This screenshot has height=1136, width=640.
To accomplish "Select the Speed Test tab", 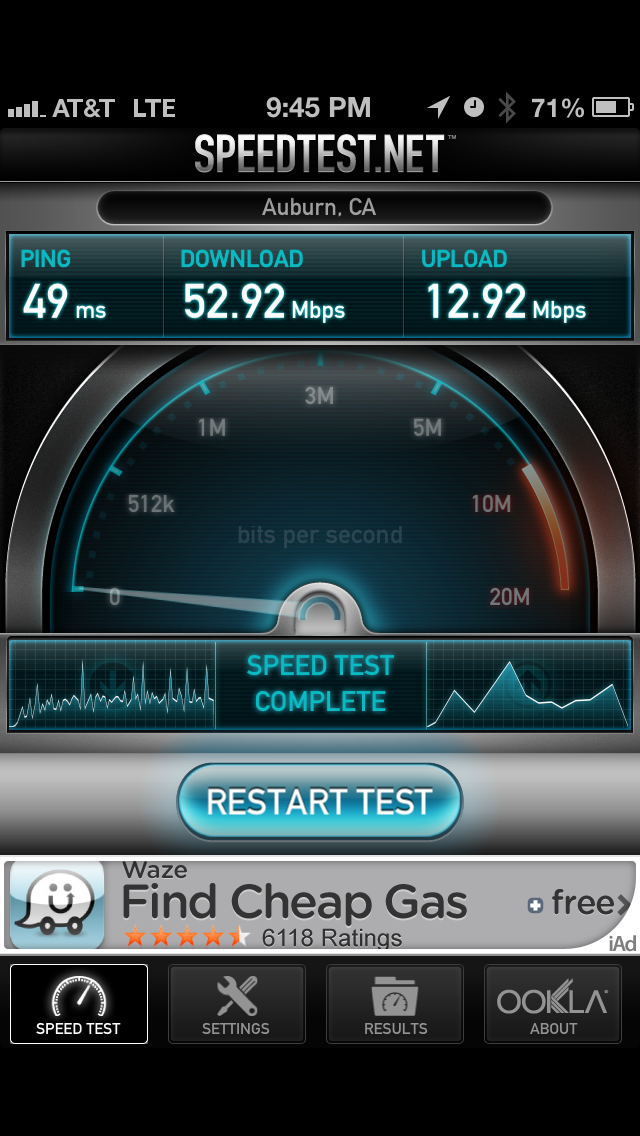I will 78,1003.
